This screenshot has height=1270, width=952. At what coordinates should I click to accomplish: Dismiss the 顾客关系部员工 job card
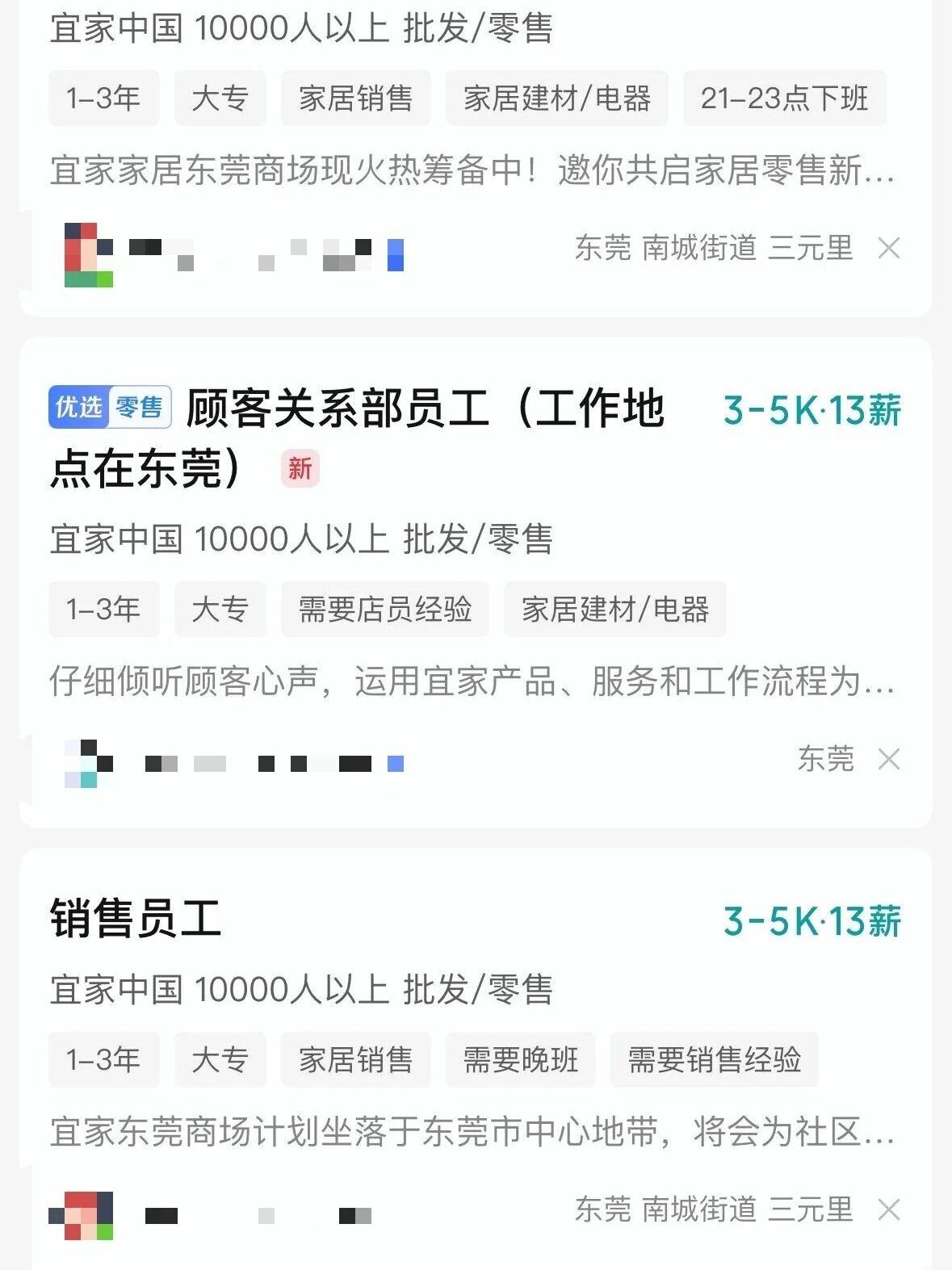coord(889,759)
